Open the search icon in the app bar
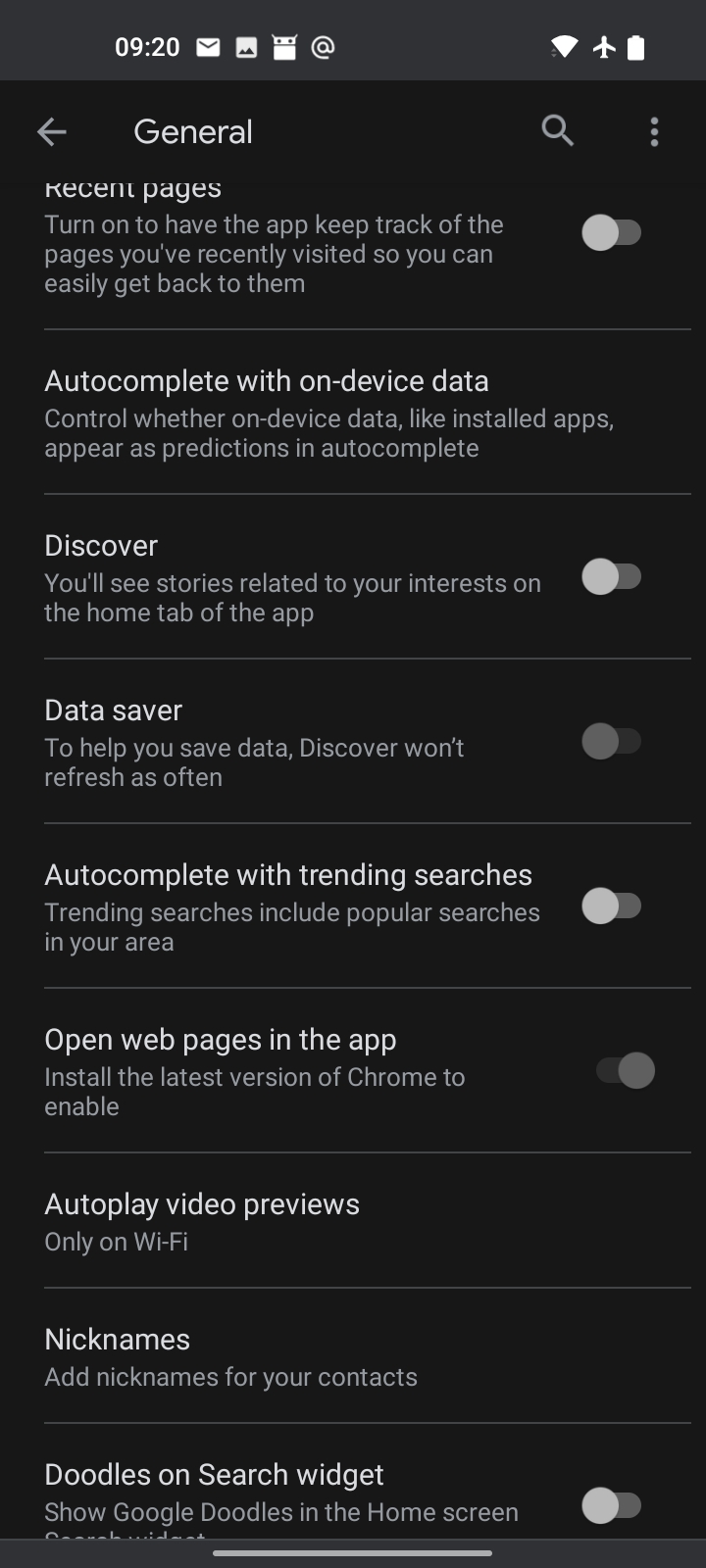 (x=557, y=130)
